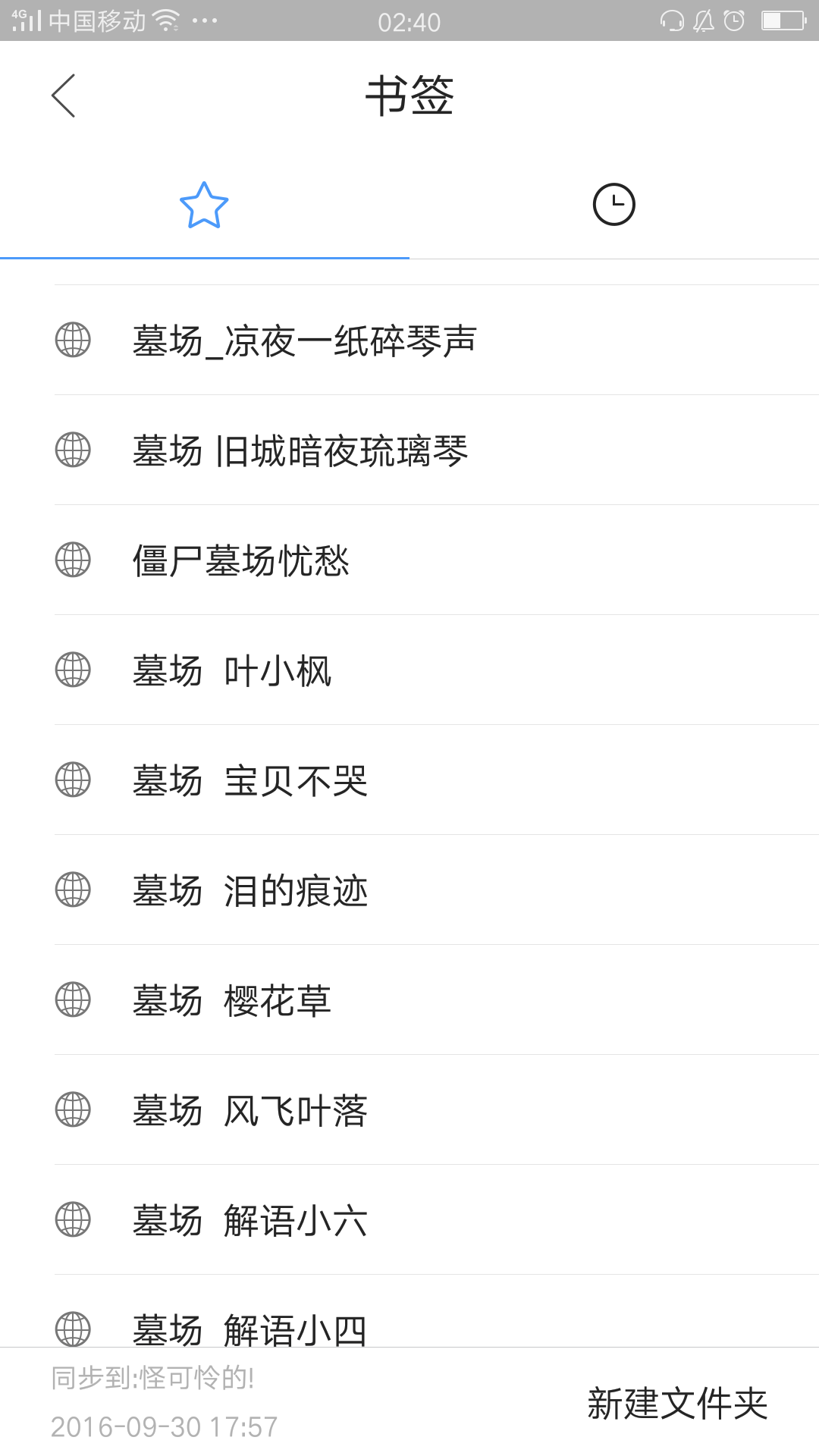Go back from the 书签 page

point(64,96)
